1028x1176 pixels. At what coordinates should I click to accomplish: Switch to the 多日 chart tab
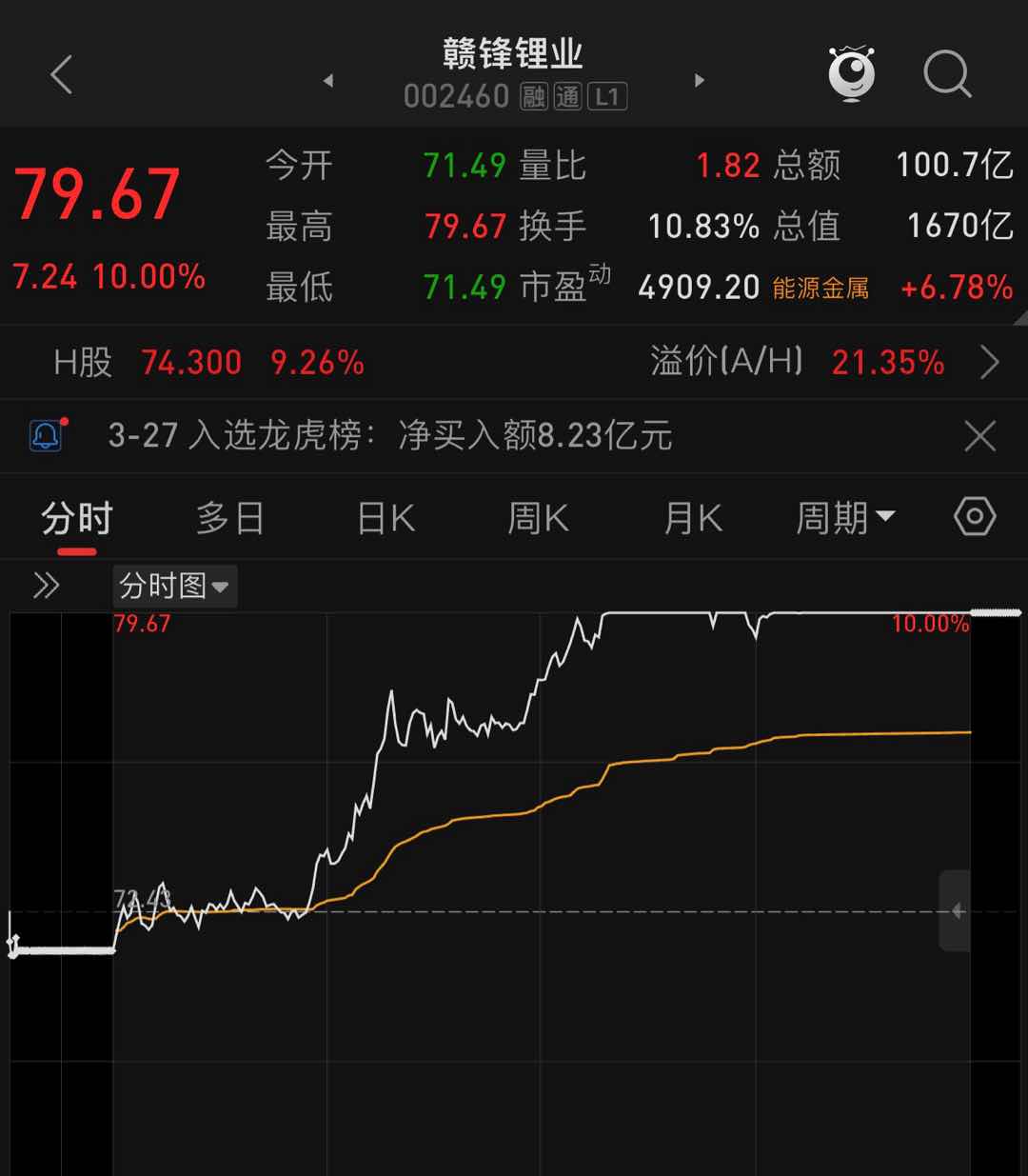[x=230, y=519]
